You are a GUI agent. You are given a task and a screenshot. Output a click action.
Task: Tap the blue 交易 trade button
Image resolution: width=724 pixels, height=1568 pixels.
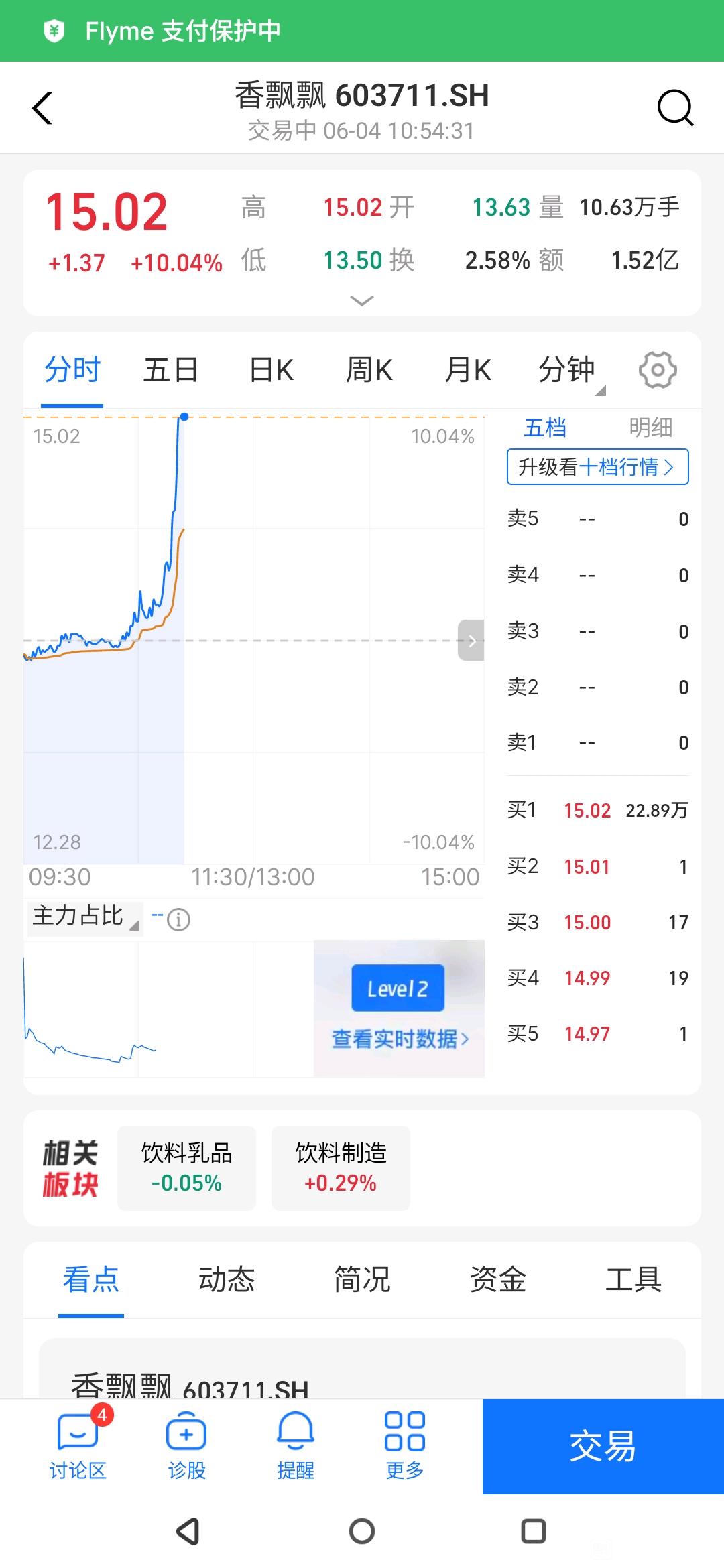pos(603,1446)
